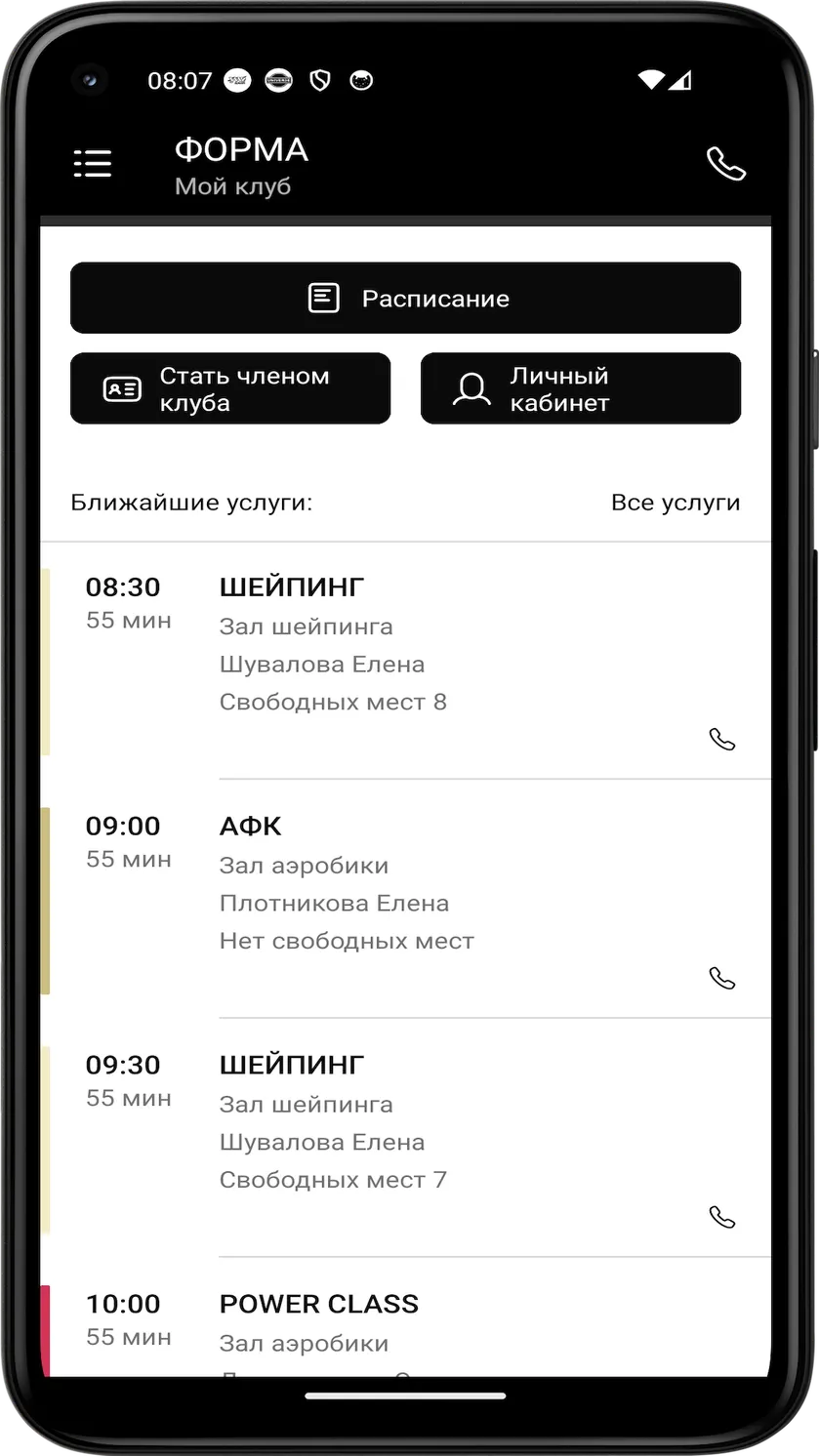Open Личный кабинет
Screen dimensions: 819x1456
pyautogui.click(x=581, y=388)
